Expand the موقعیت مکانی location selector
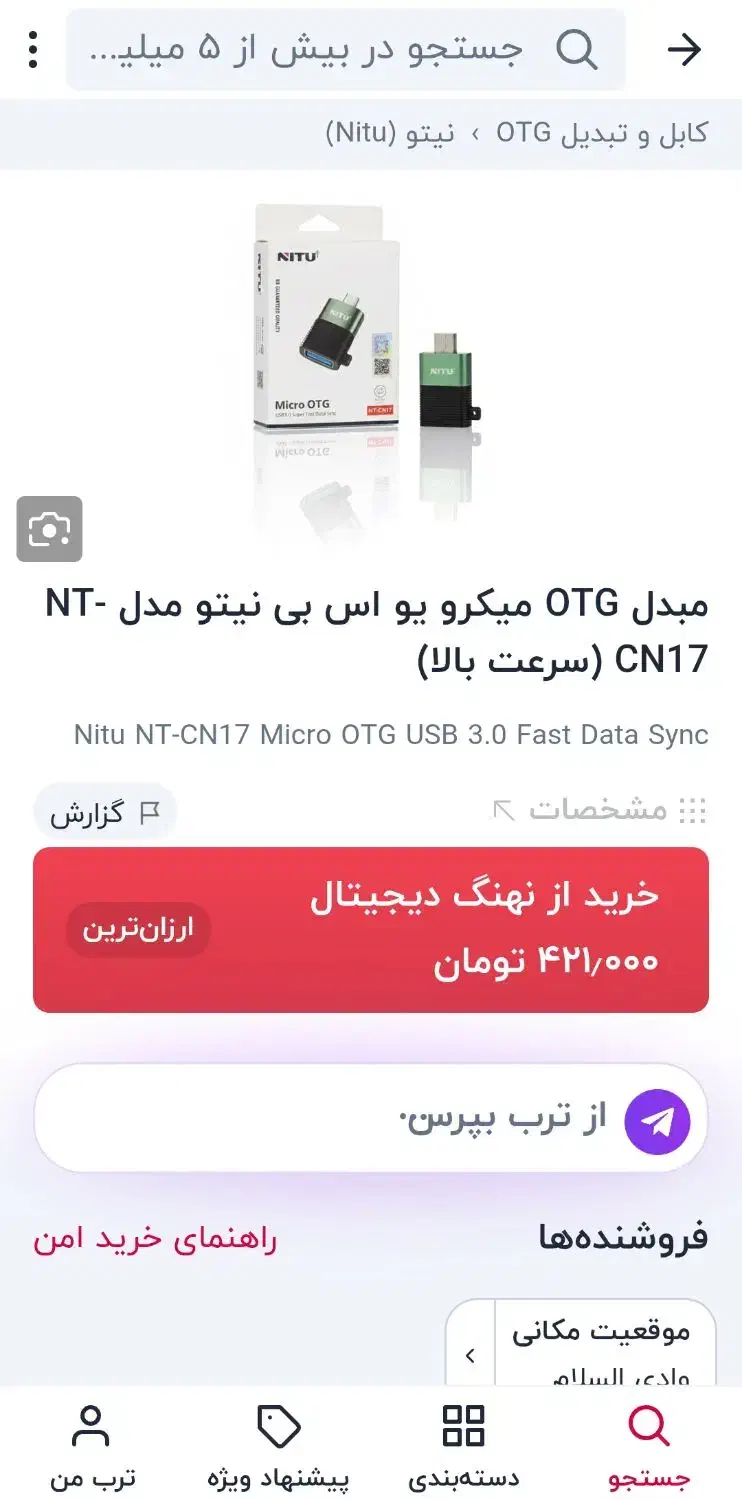The image size is (742, 1500). coord(469,1355)
